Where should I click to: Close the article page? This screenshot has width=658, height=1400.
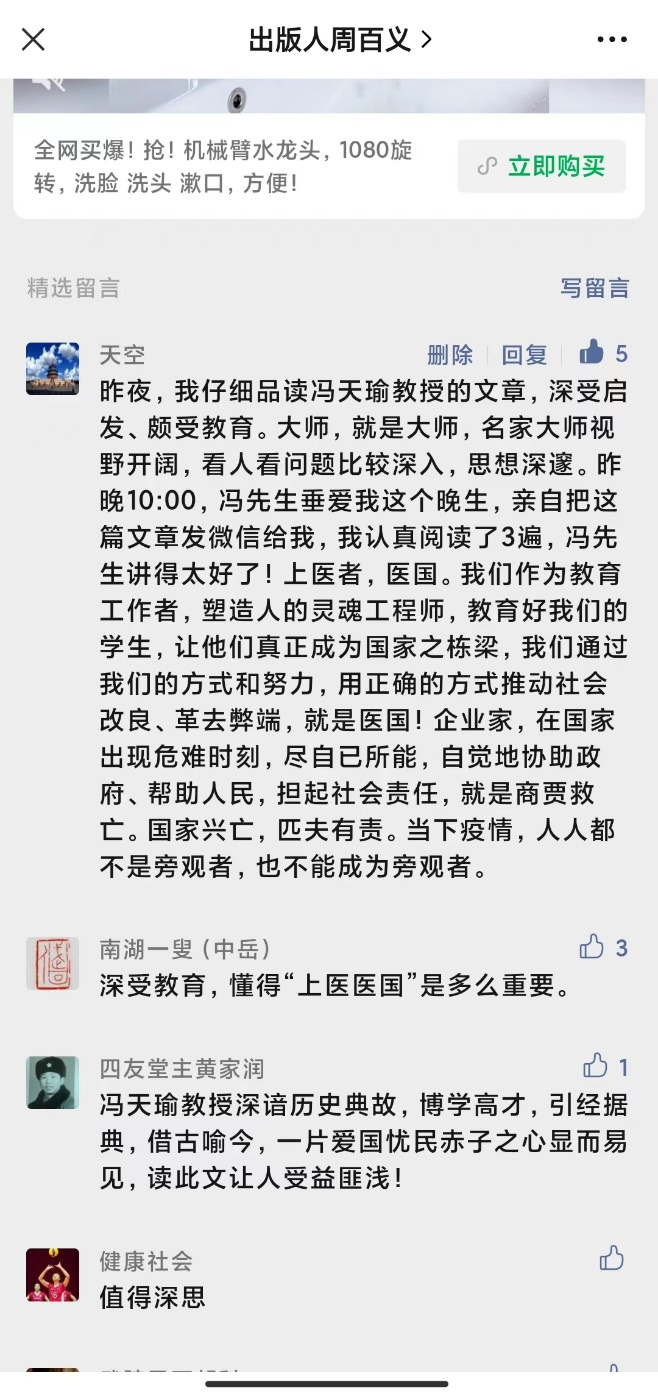point(33,40)
